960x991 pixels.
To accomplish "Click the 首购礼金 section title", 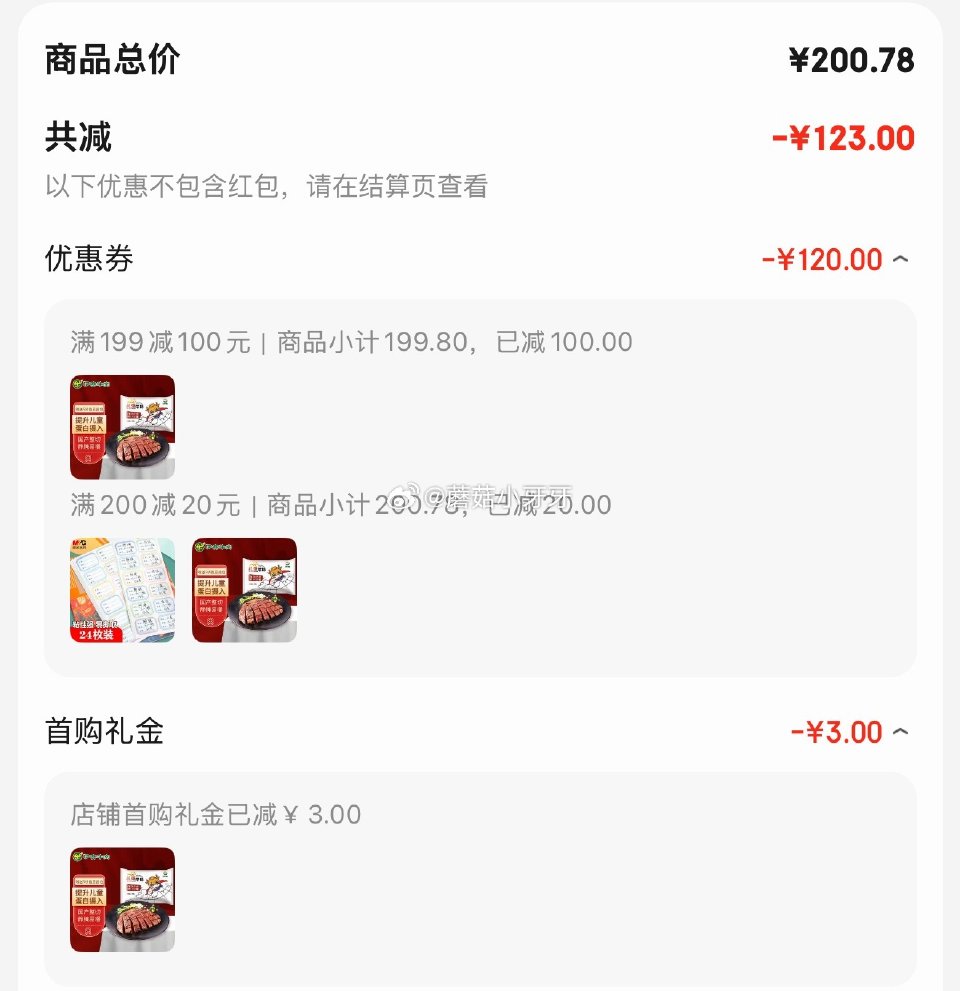I will tap(108, 732).
